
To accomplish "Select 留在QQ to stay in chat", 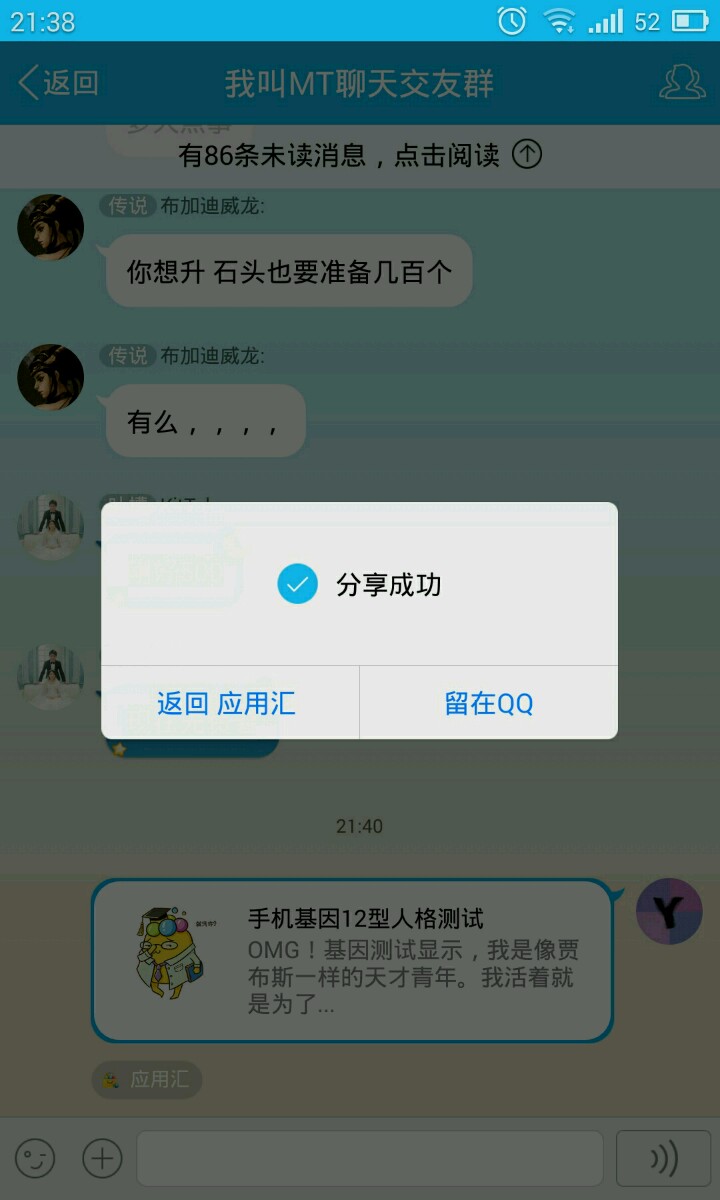I will point(489,703).
